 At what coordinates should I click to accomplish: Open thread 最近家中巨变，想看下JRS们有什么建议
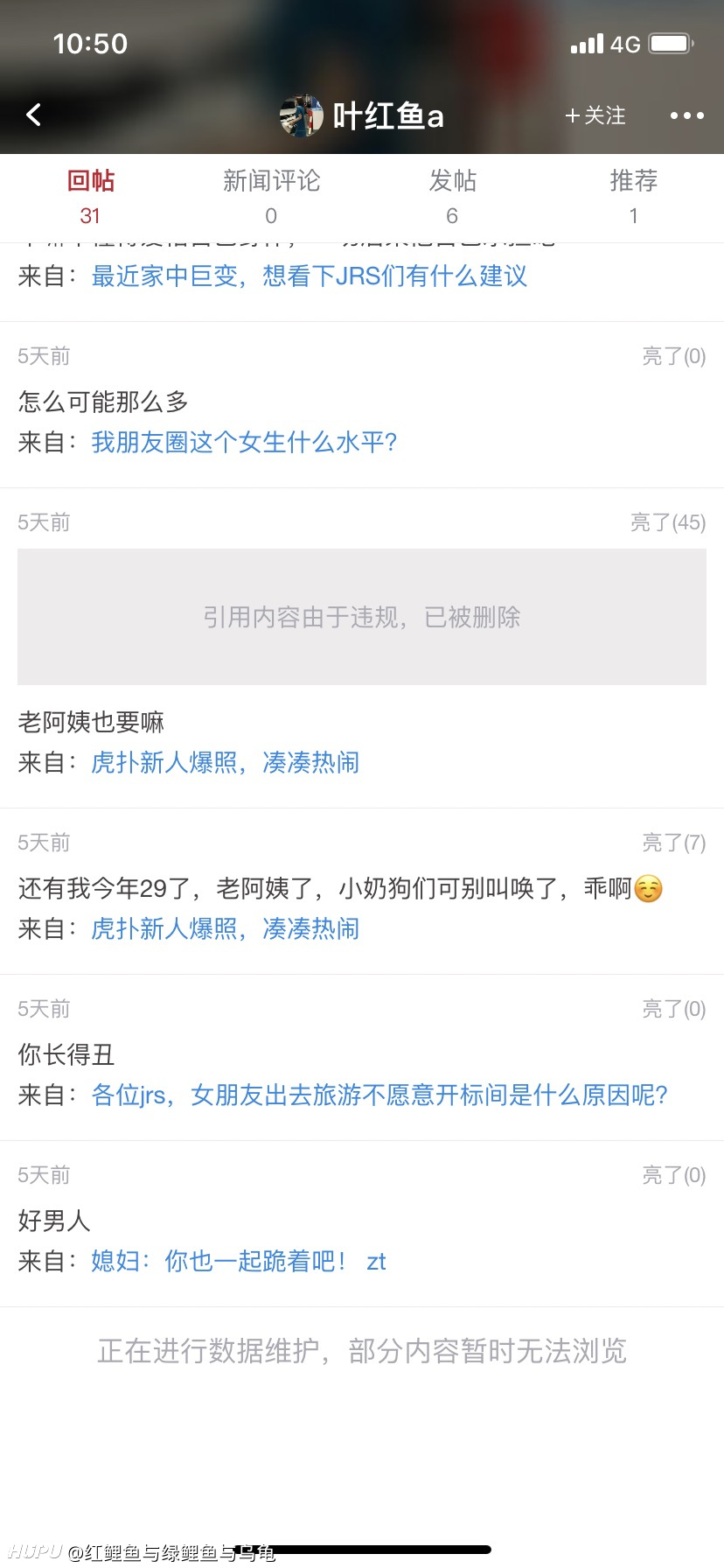(309, 276)
